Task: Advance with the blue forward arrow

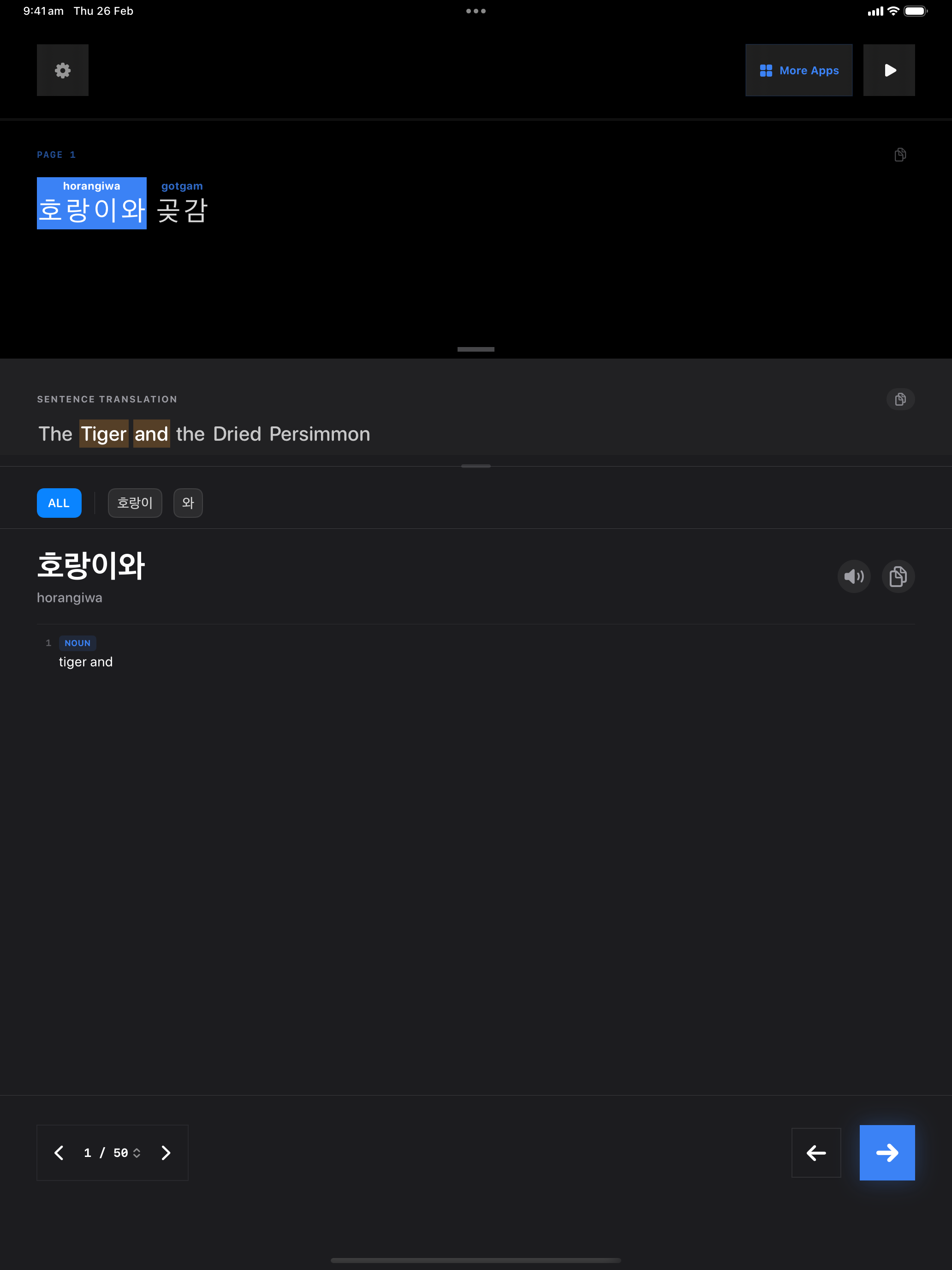Action: click(887, 1152)
